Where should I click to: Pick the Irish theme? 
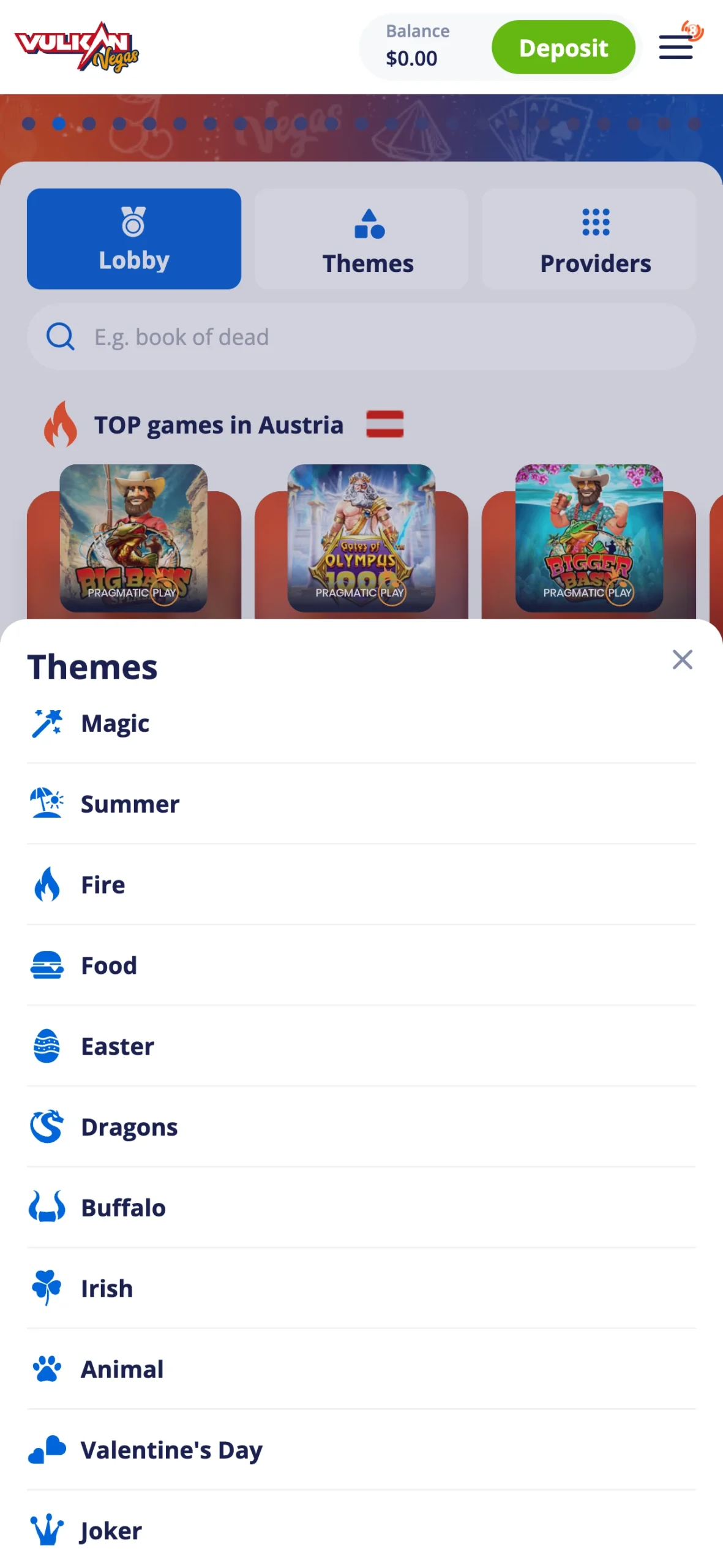coord(107,1289)
